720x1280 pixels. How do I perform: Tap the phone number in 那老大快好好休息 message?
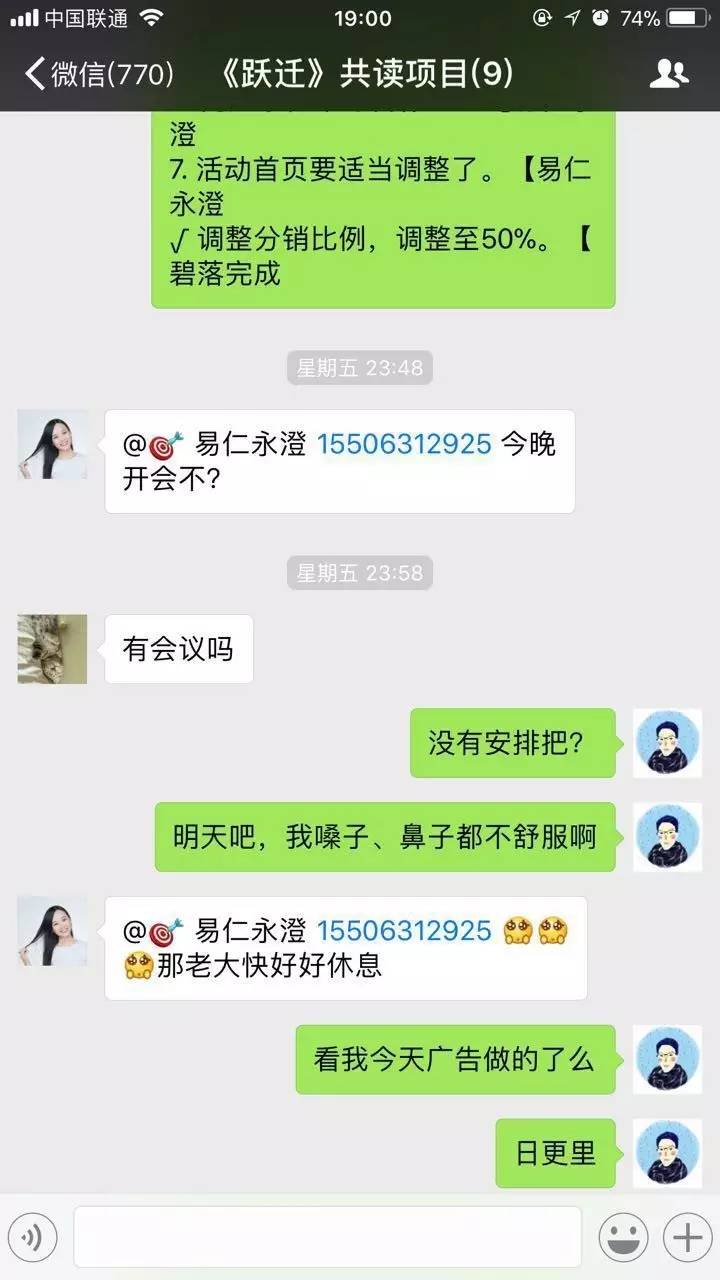pos(404,931)
